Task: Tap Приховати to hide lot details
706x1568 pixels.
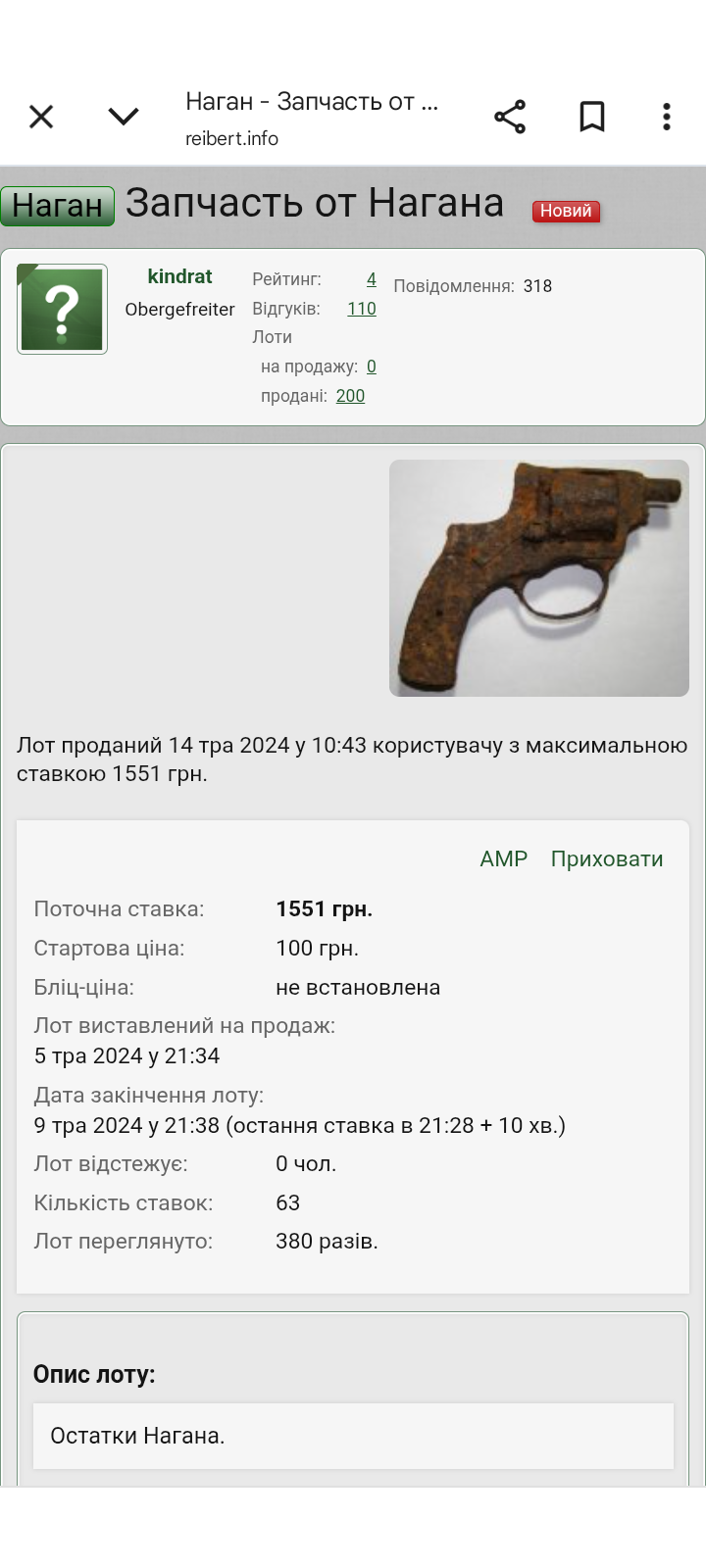Action: [607, 858]
